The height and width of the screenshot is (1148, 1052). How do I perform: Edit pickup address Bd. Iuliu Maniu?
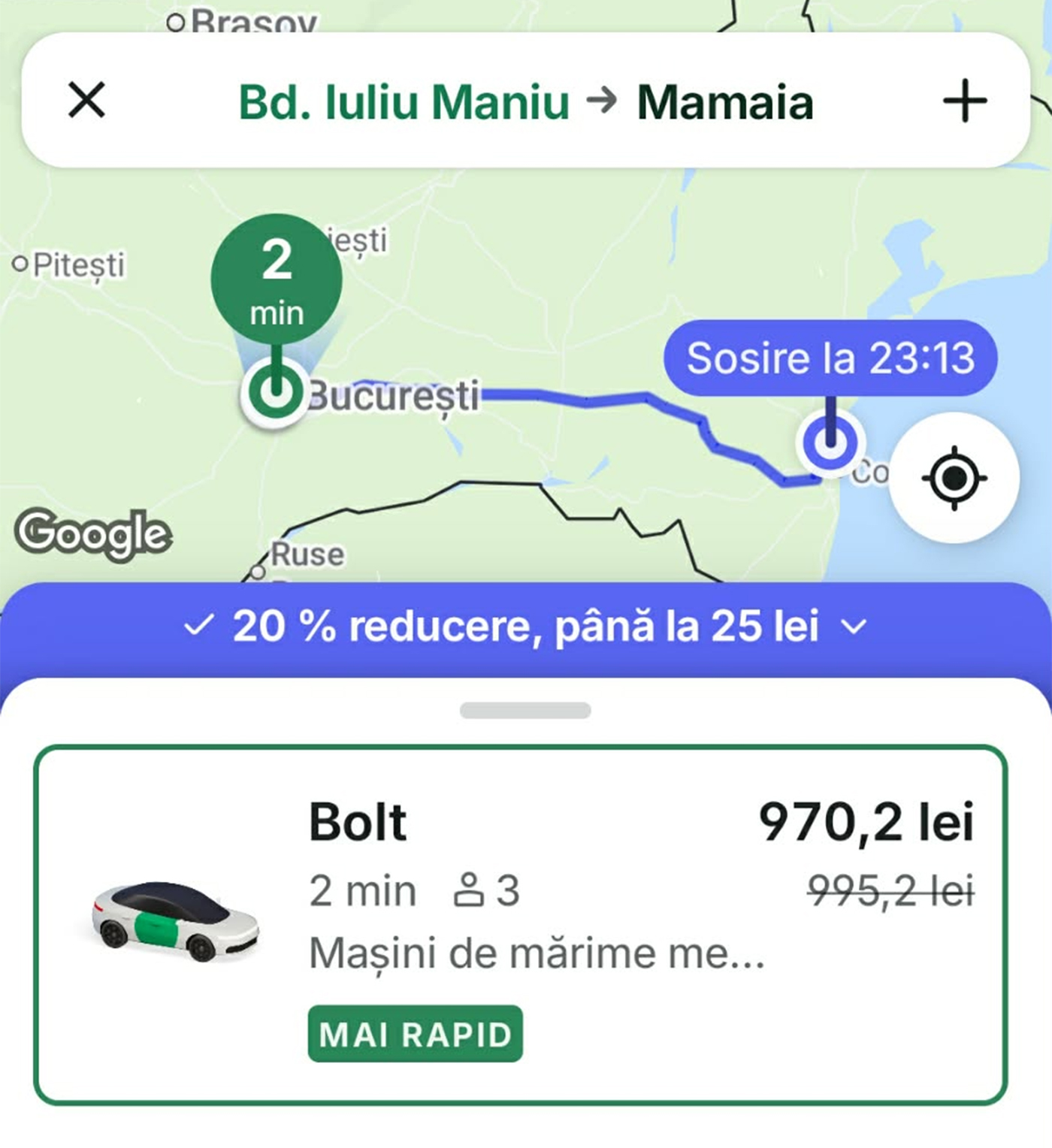pos(404,102)
